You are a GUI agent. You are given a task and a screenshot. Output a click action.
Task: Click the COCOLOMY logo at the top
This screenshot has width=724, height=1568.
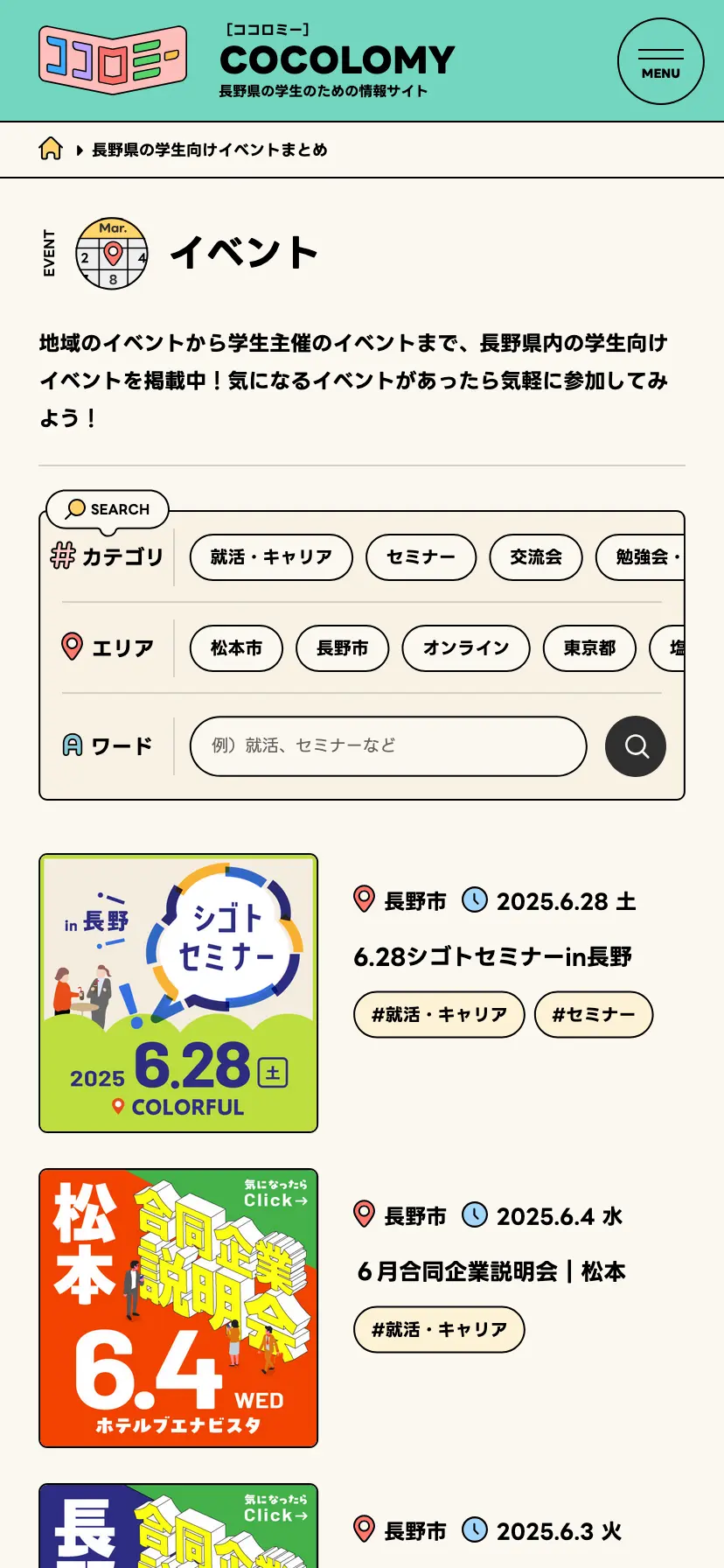point(338,59)
